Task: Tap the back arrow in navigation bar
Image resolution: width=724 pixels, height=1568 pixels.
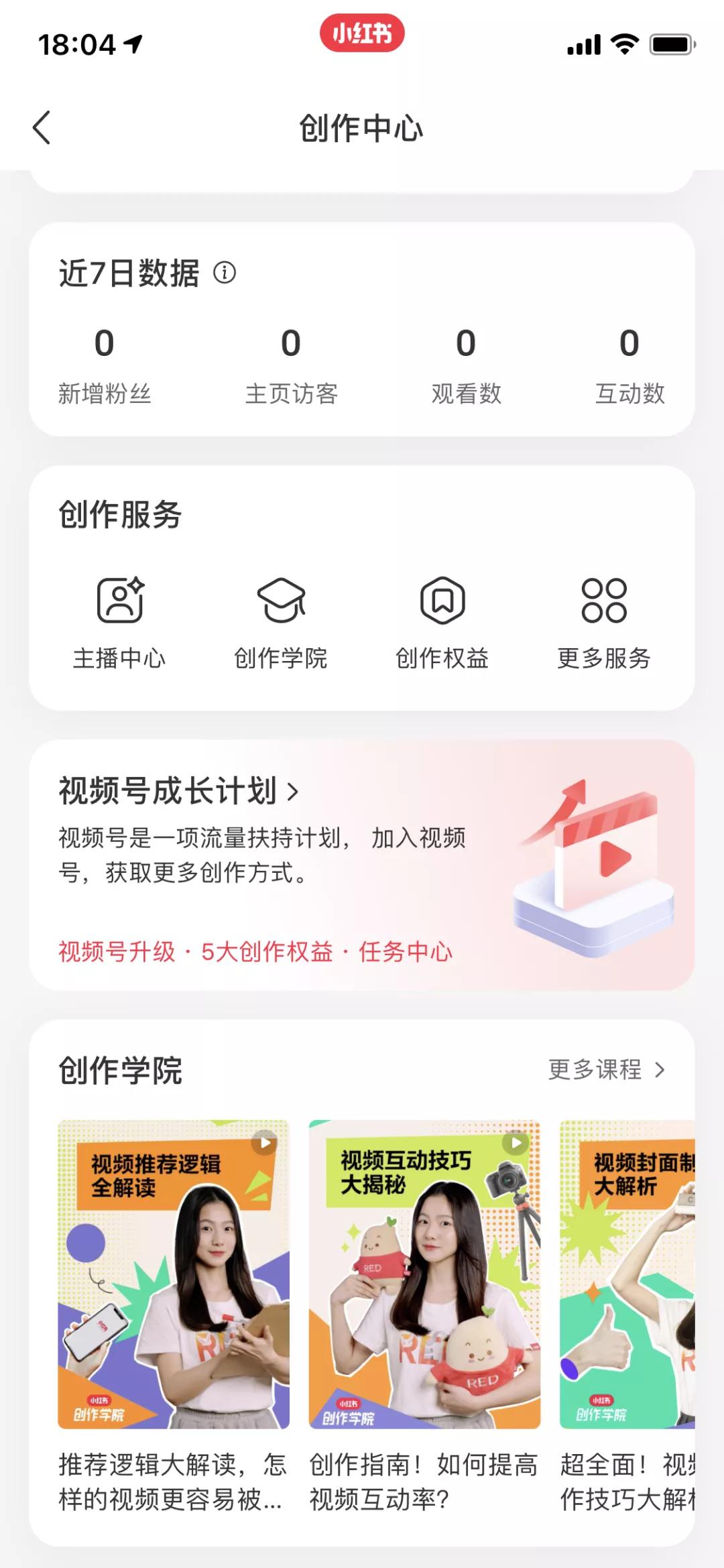Action: click(x=42, y=127)
